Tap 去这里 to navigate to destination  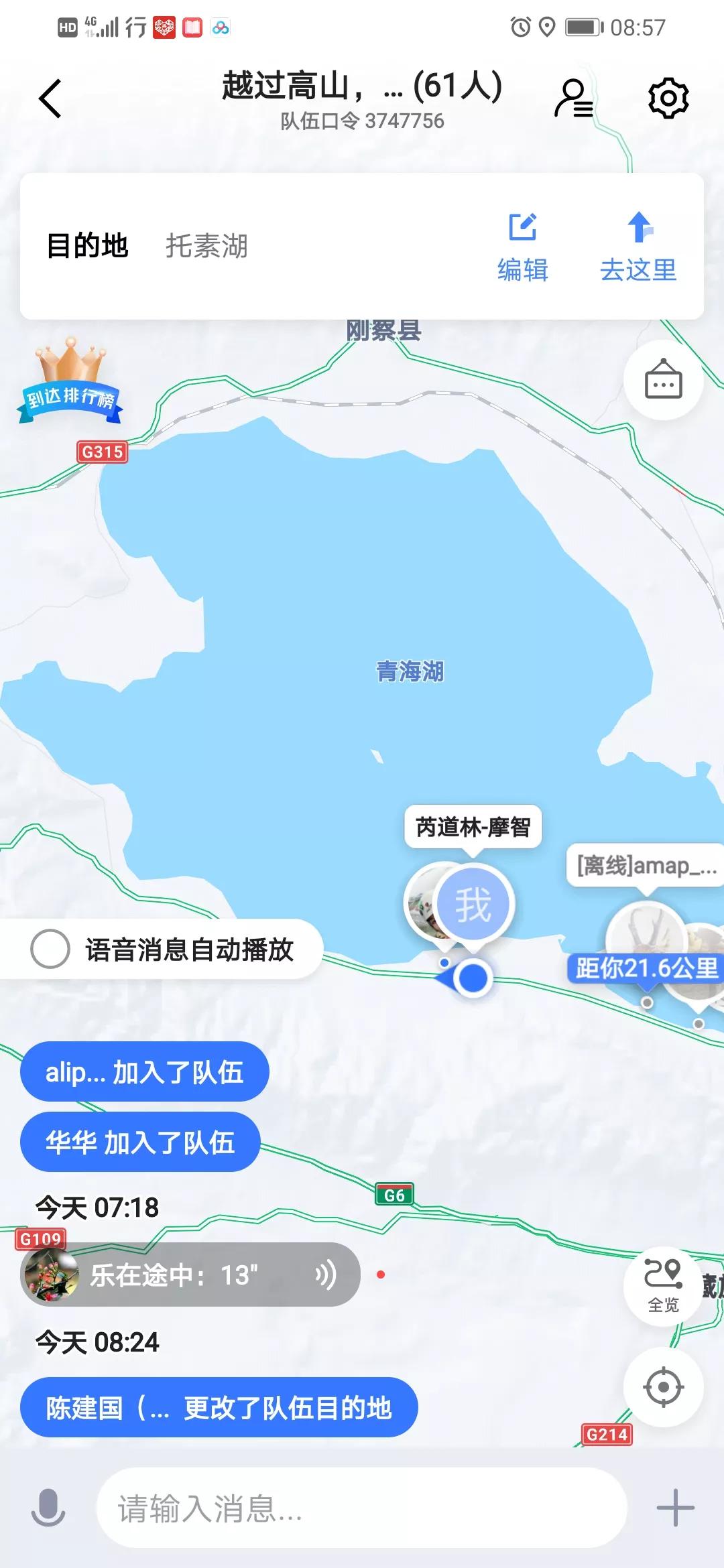638,247
